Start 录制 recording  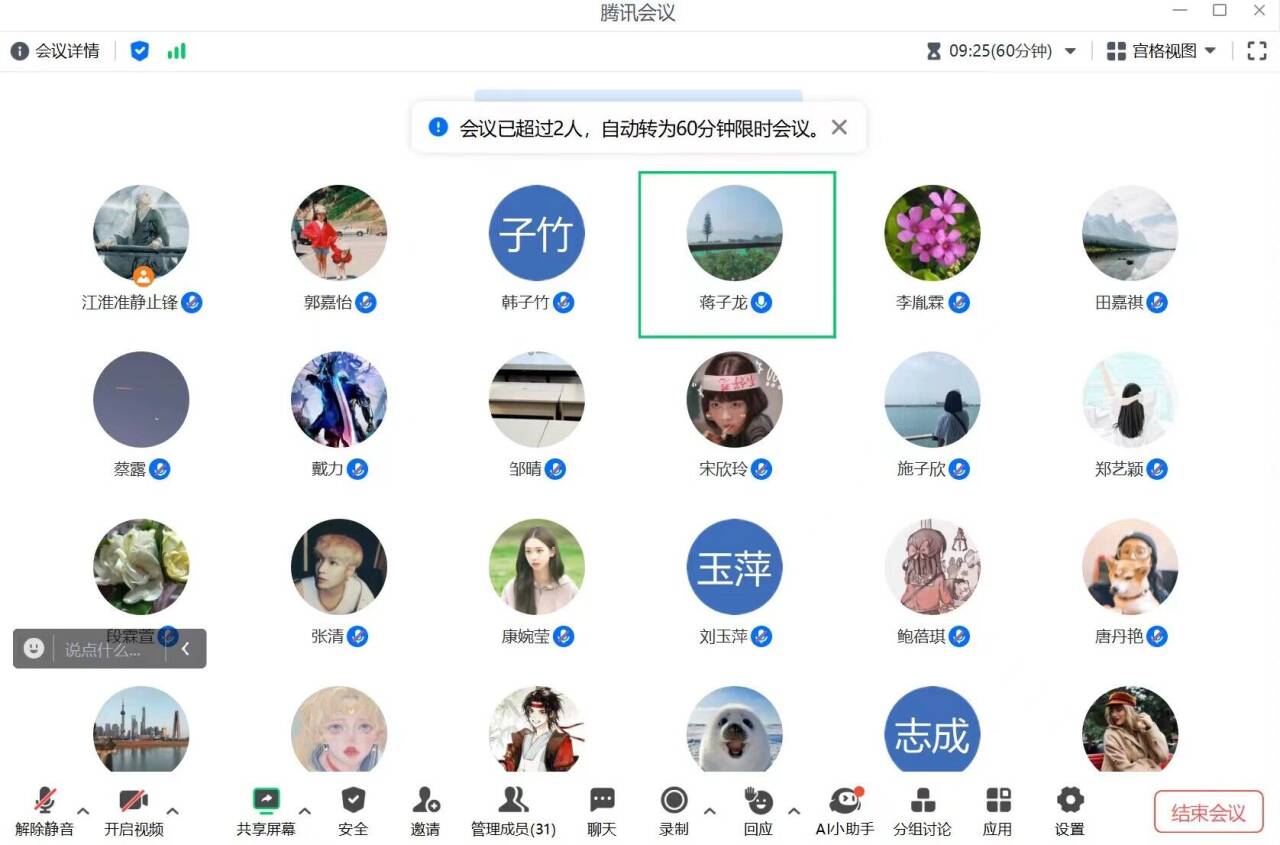coord(674,810)
